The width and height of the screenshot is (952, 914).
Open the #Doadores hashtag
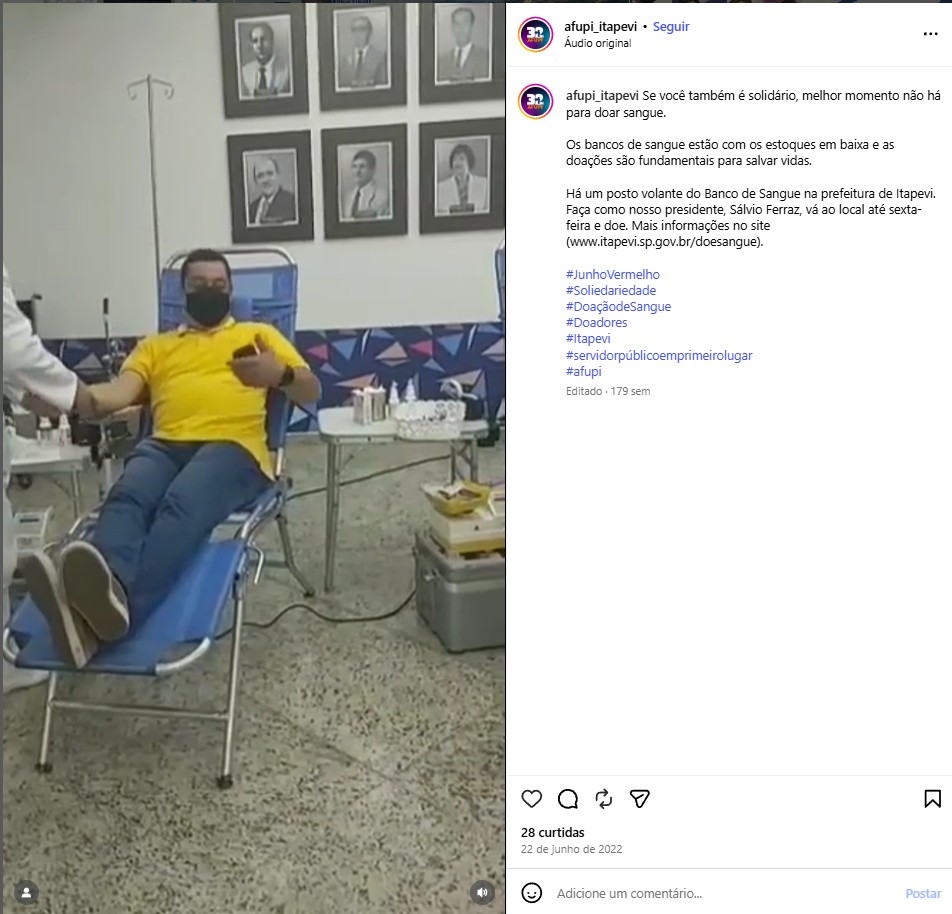point(596,323)
